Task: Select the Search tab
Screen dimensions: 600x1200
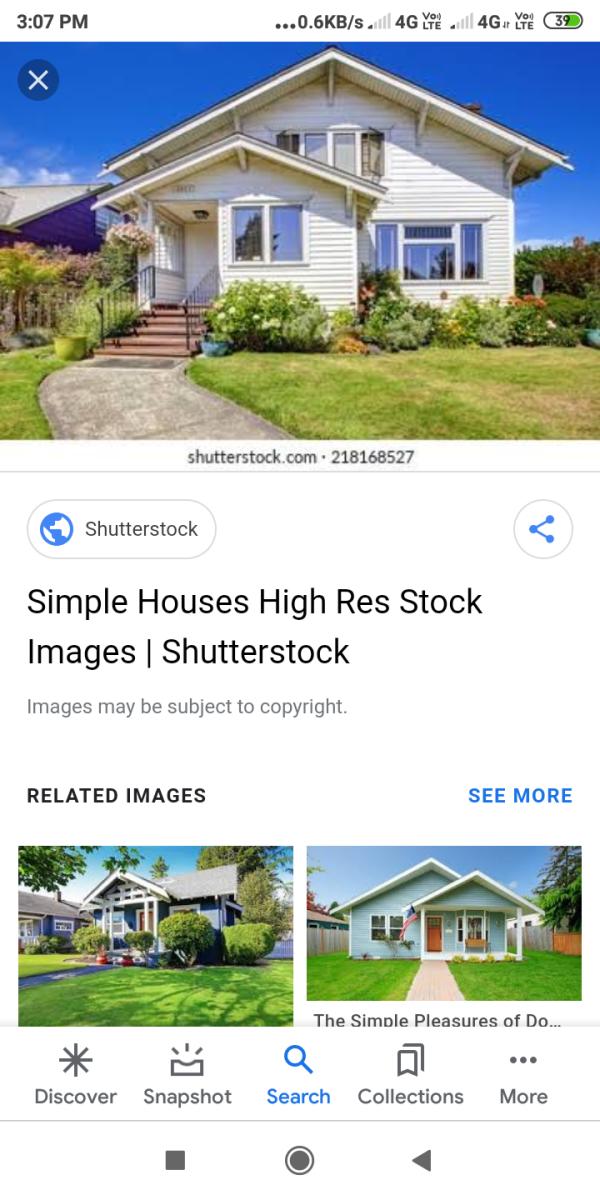Action: pyautogui.click(x=298, y=1075)
